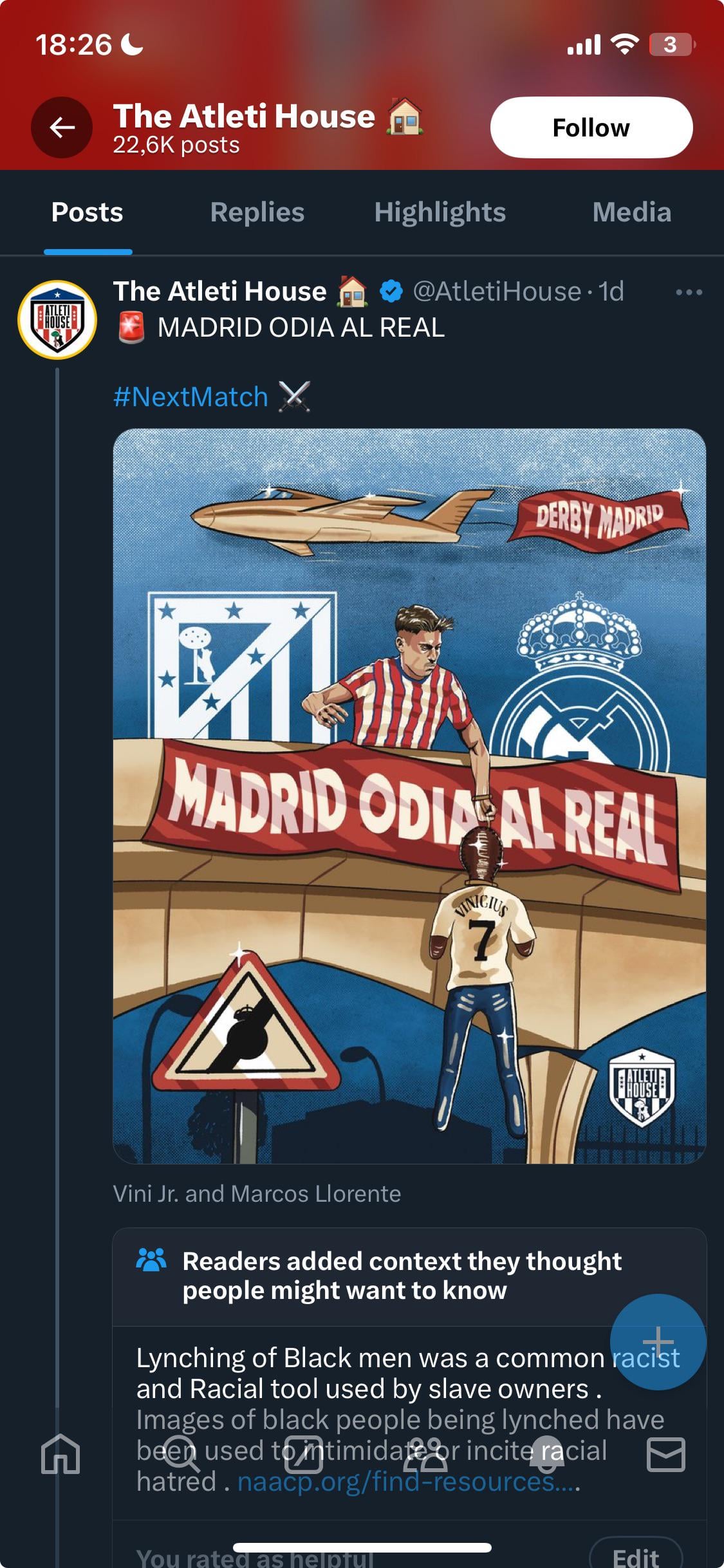Open the three-dot menu on the post
This screenshot has width=724, height=1568.
click(689, 292)
